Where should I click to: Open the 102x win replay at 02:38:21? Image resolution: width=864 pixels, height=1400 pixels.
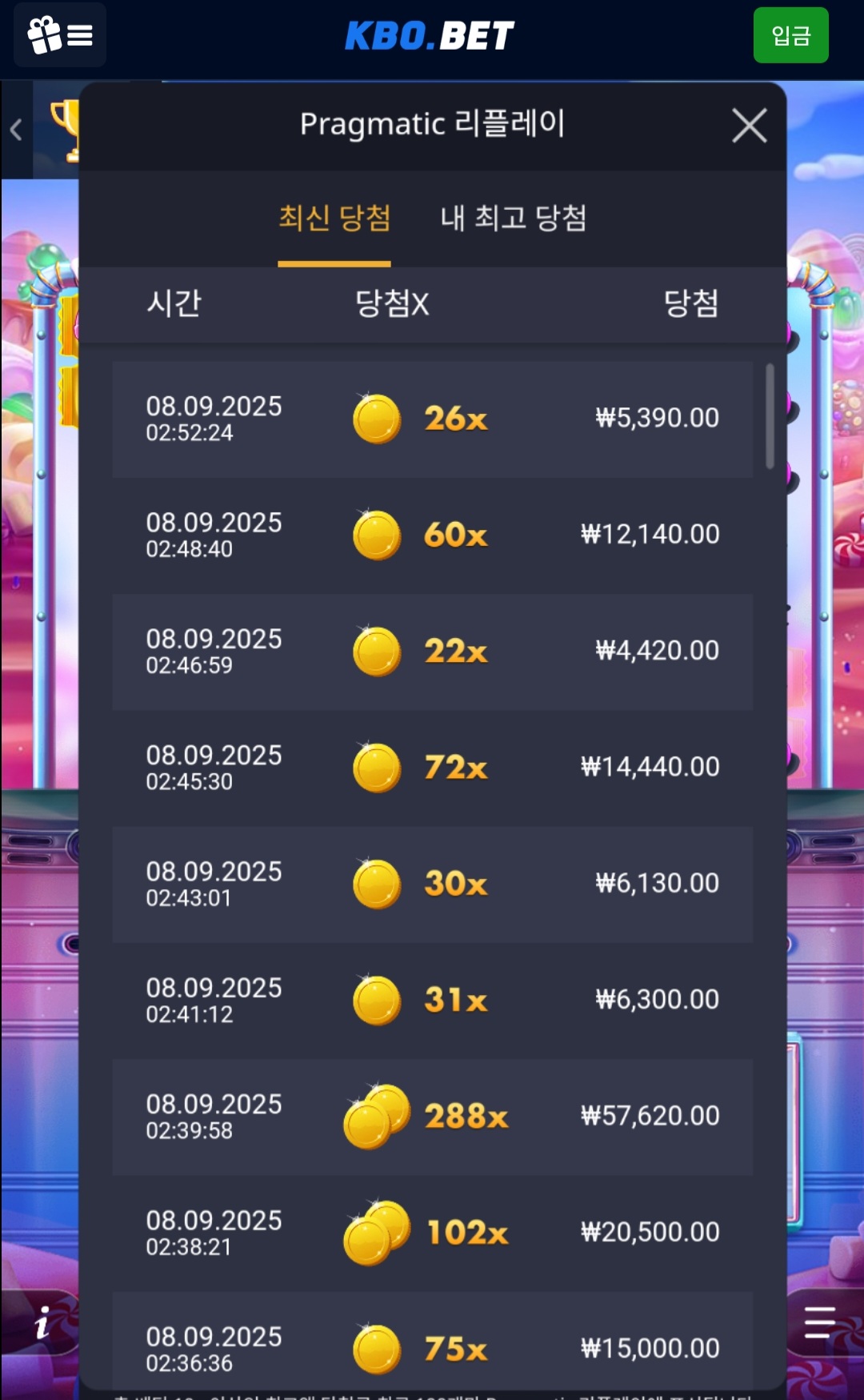(x=432, y=1232)
